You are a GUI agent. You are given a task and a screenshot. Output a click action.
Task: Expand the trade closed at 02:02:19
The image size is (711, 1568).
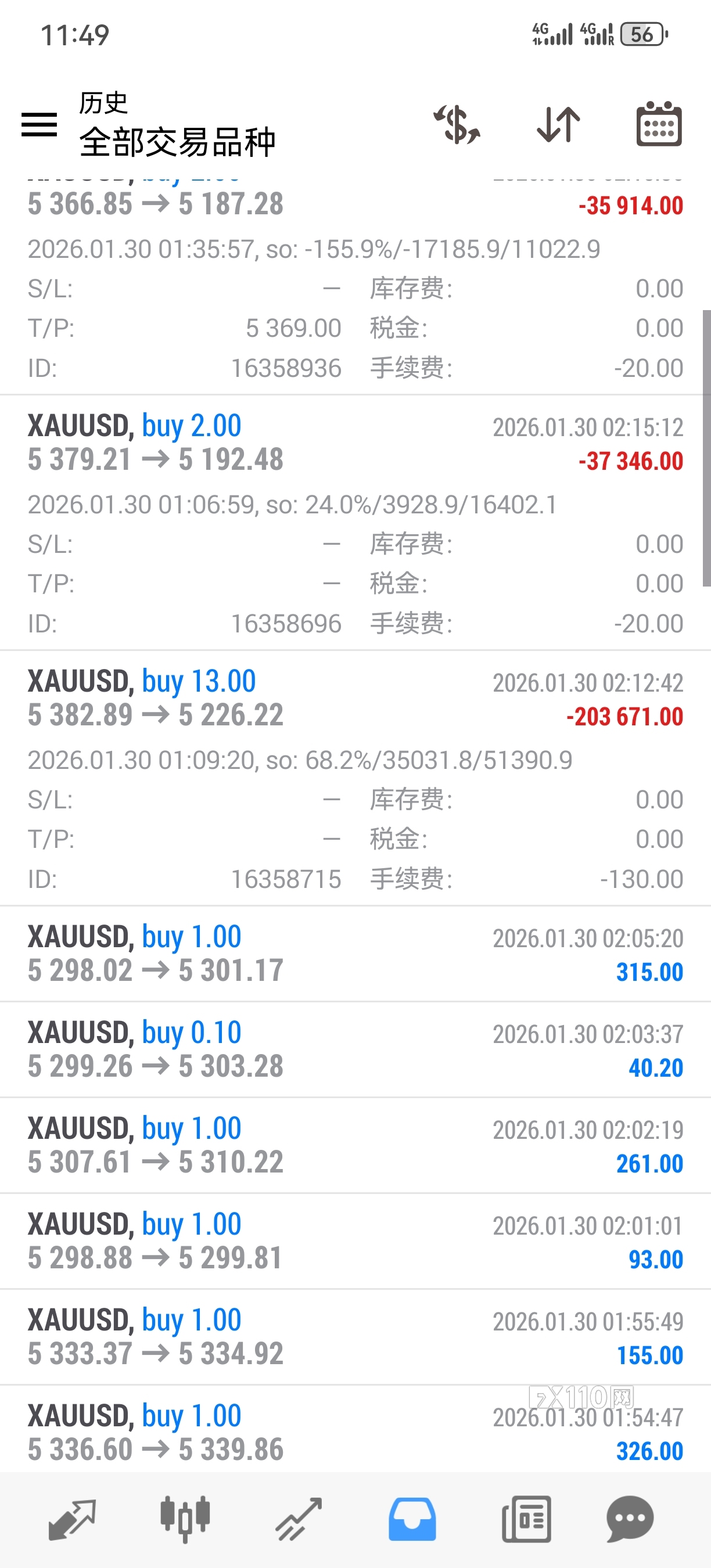(355, 1146)
